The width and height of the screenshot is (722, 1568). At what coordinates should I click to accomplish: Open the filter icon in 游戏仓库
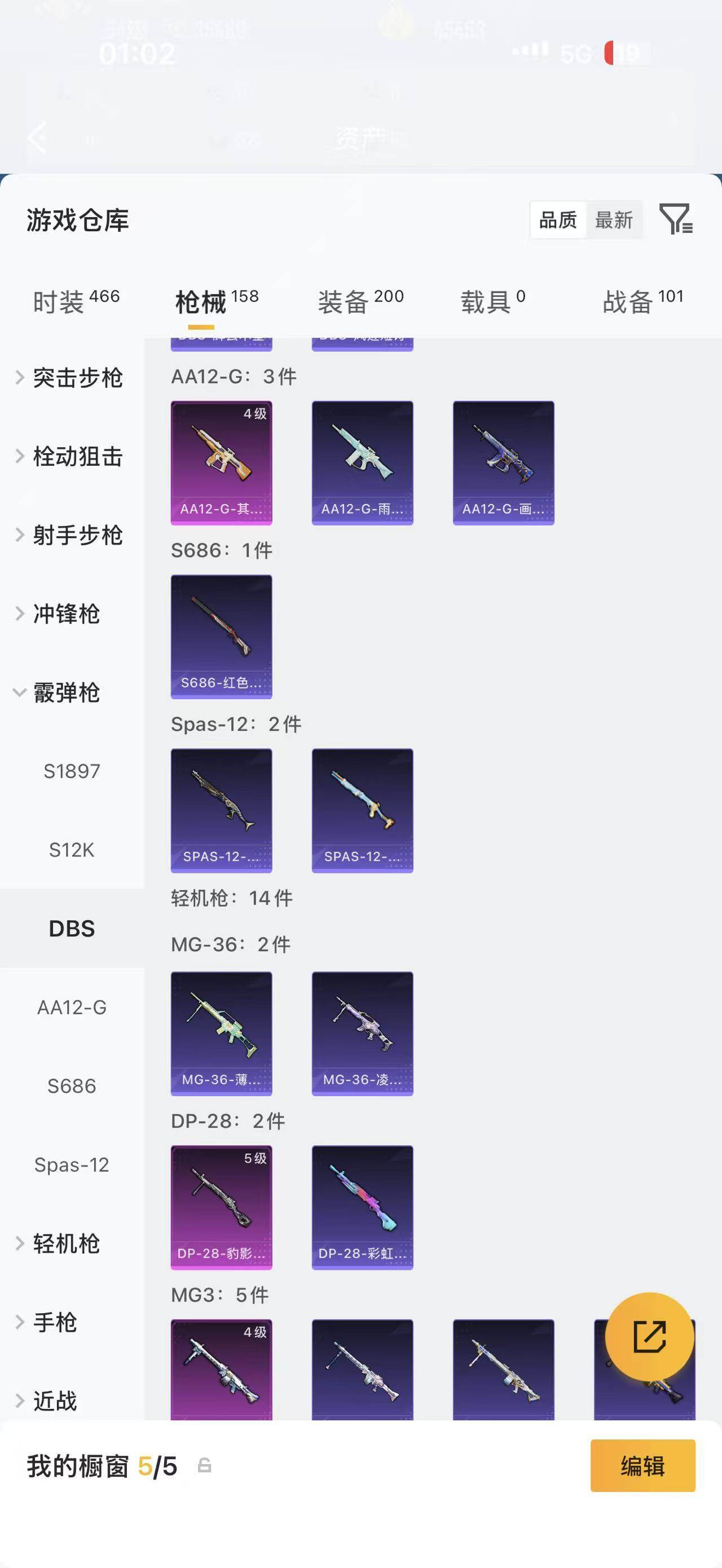(x=676, y=219)
